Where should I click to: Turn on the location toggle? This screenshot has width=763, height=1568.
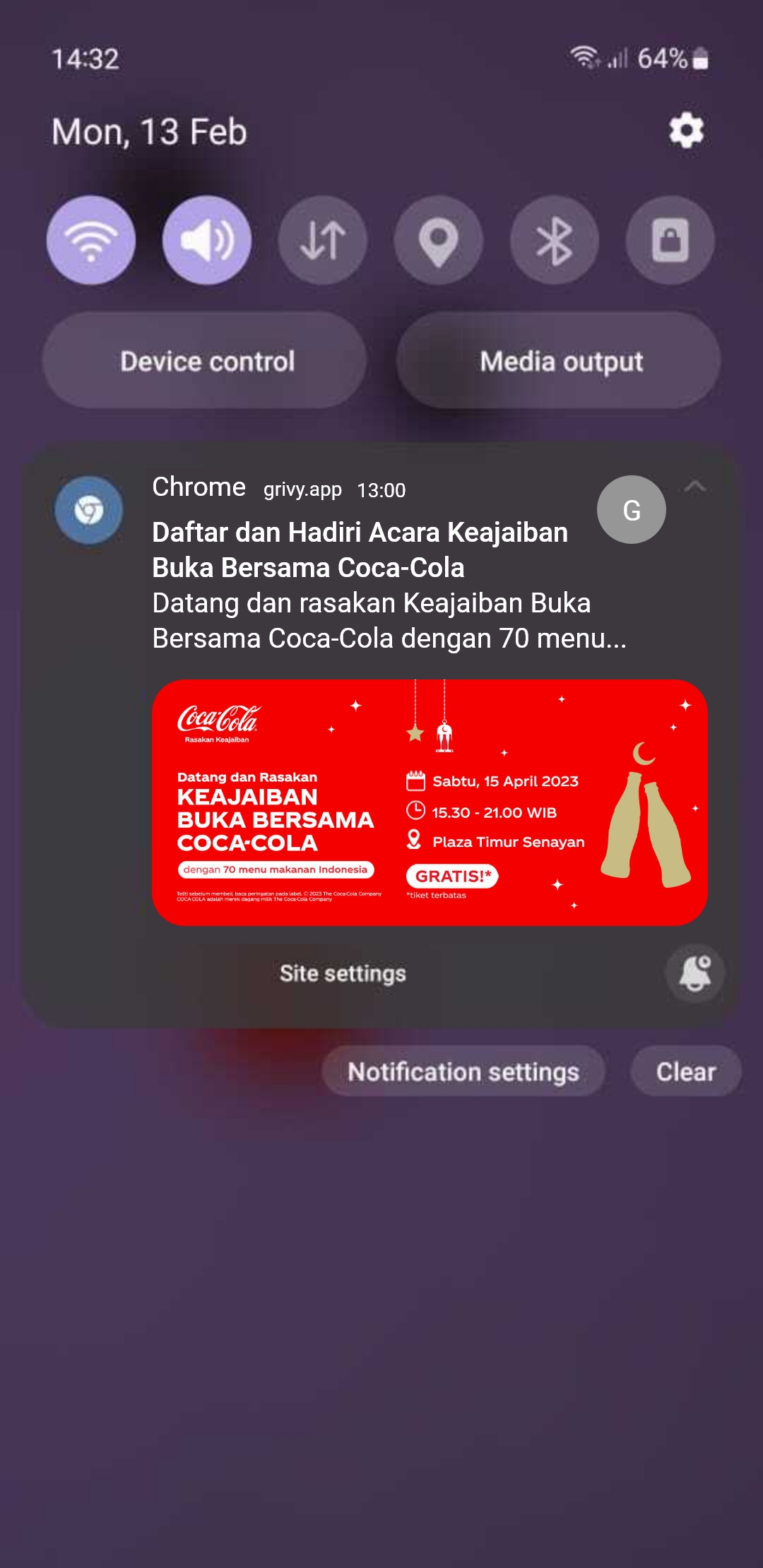(438, 240)
